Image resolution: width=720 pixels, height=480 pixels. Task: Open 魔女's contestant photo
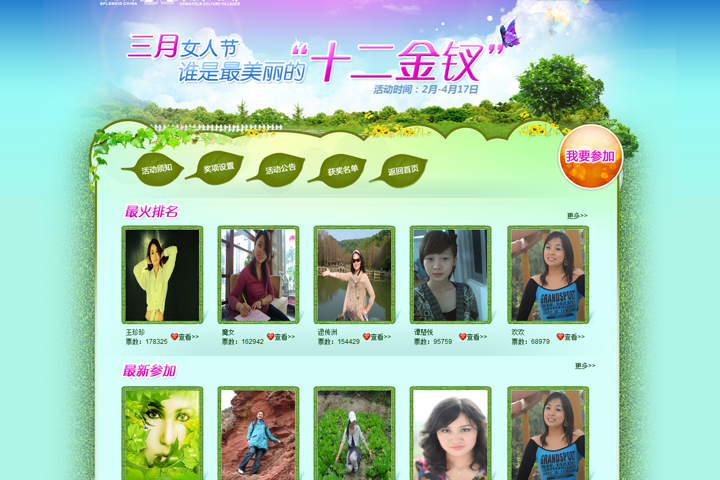[x=258, y=275]
